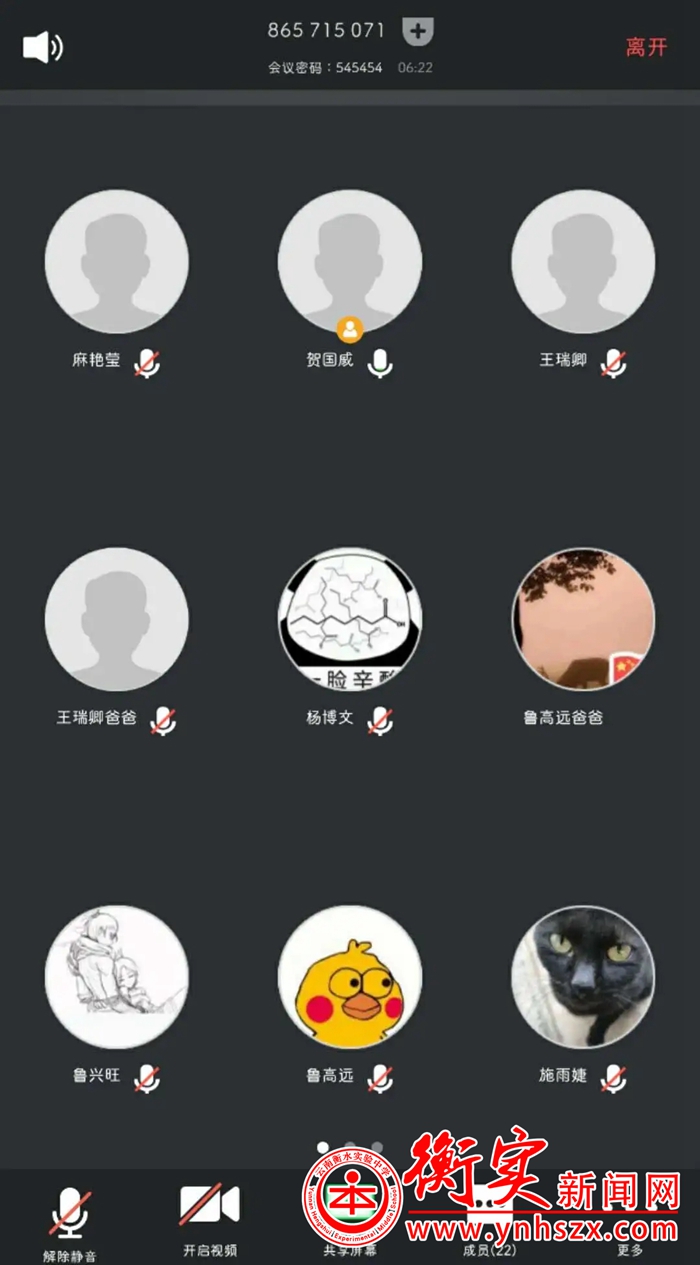Viewport: 700px width, 1265px height.
Task: Leave the meeting via 离开
Action: (646, 47)
